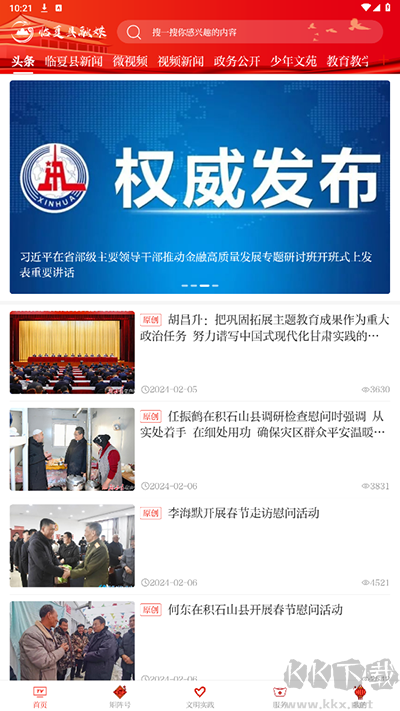The width and height of the screenshot is (400, 711).
Task: Open the 李海默开展春节走访慰问活动 article
Action: 200,545
